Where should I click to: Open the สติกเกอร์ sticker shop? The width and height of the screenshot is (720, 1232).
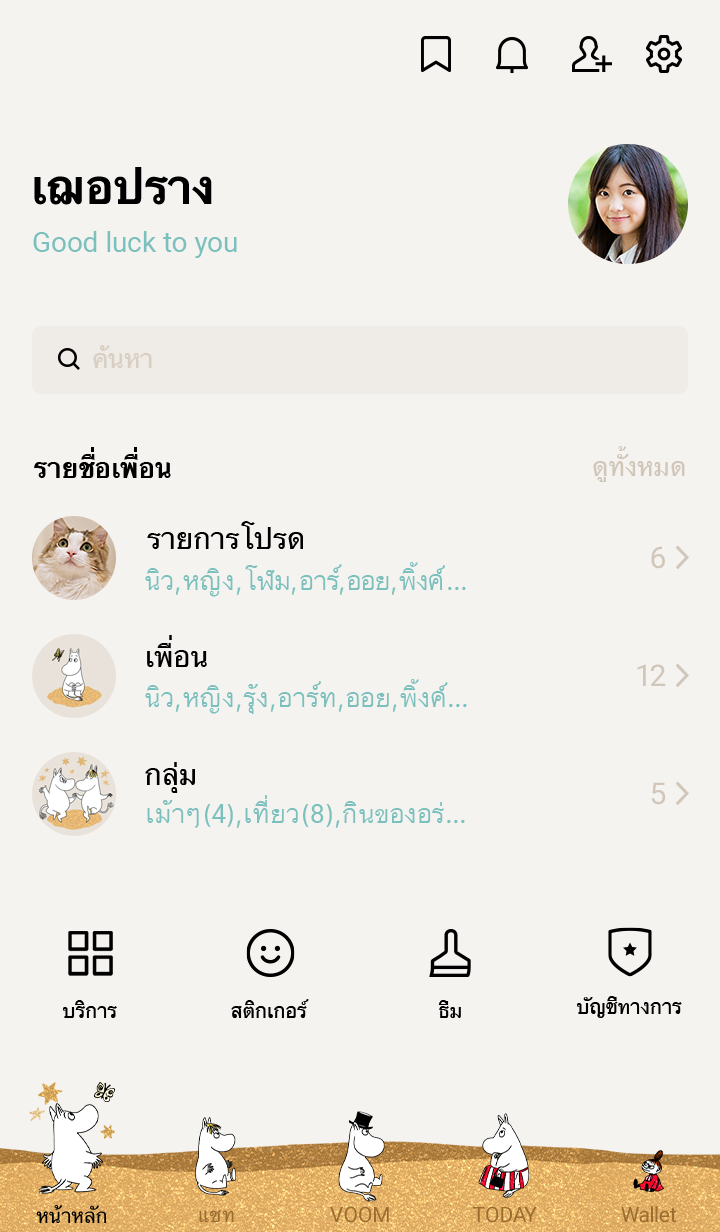(x=270, y=972)
